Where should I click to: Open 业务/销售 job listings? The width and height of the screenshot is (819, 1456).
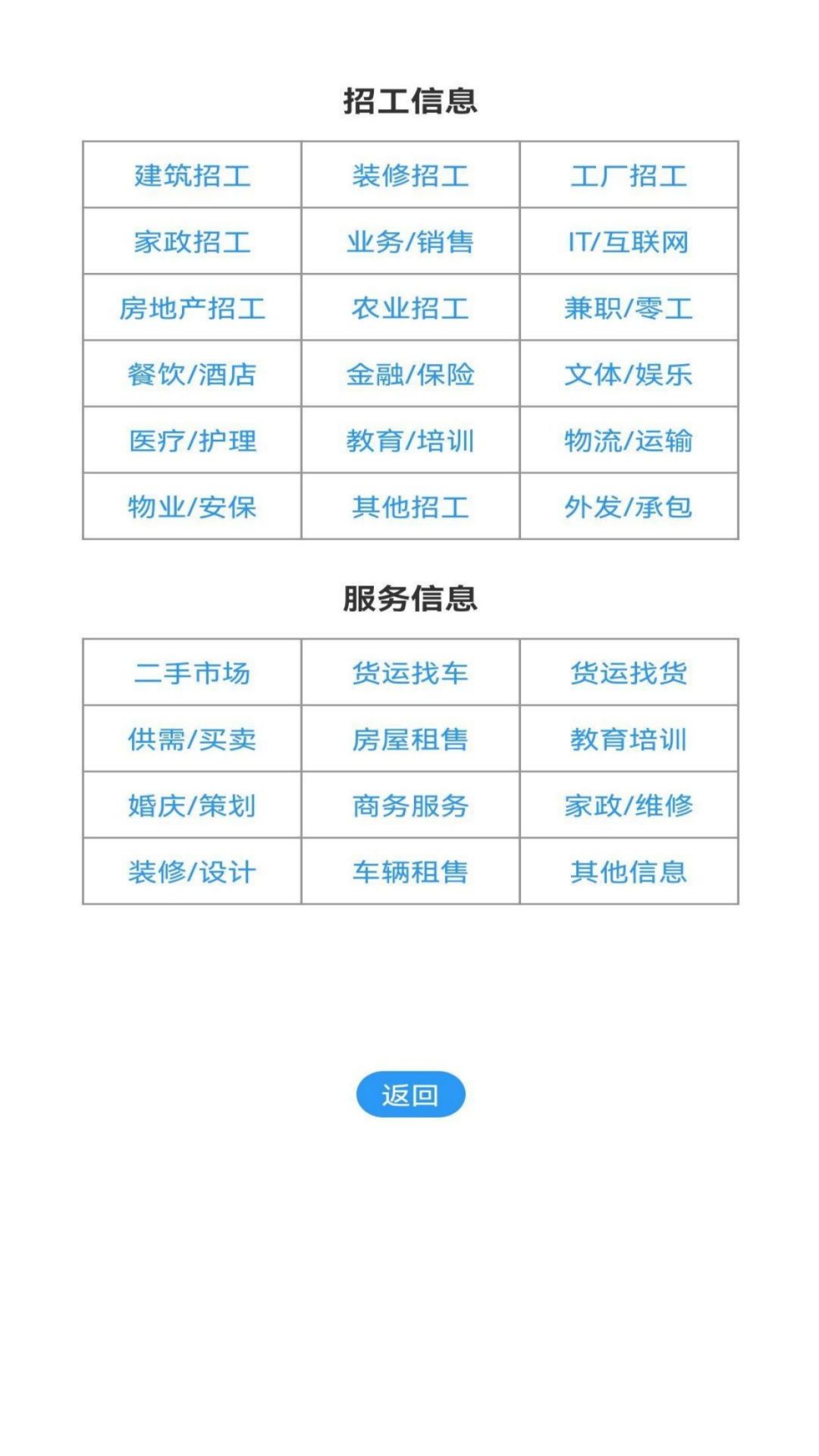410,243
